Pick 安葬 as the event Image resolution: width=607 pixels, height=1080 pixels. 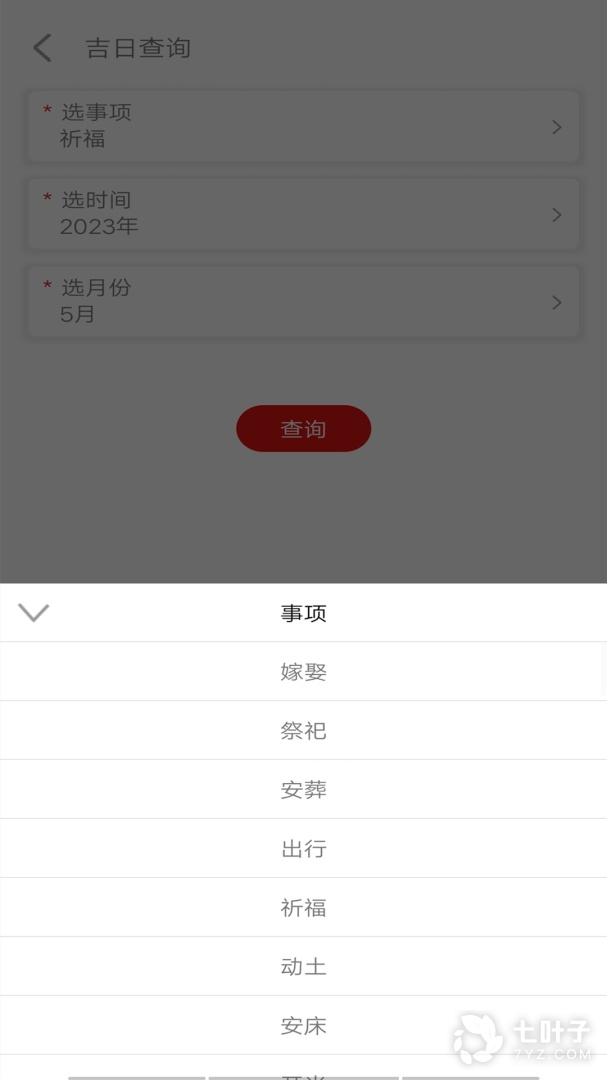[303, 790]
